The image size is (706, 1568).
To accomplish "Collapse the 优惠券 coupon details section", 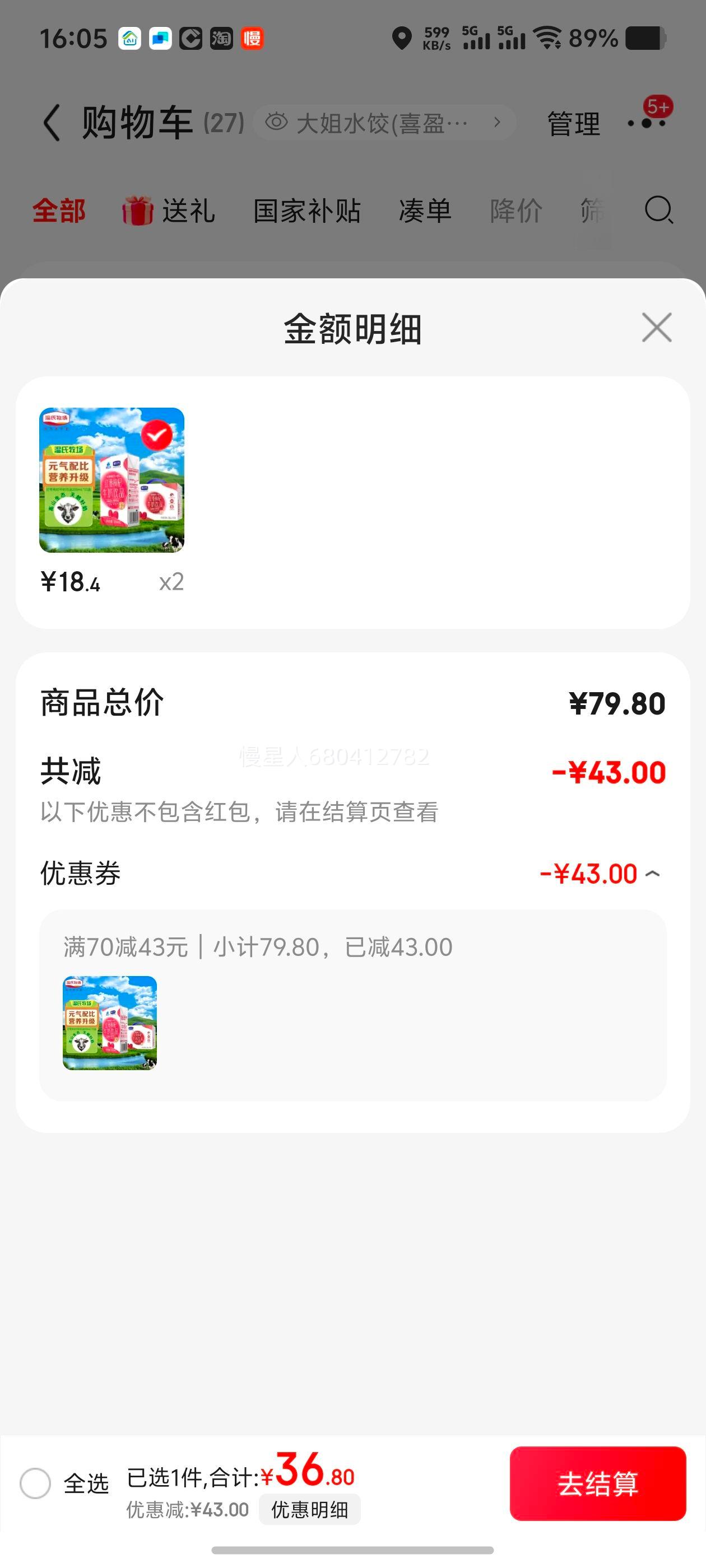I will pyautogui.click(x=653, y=873).
